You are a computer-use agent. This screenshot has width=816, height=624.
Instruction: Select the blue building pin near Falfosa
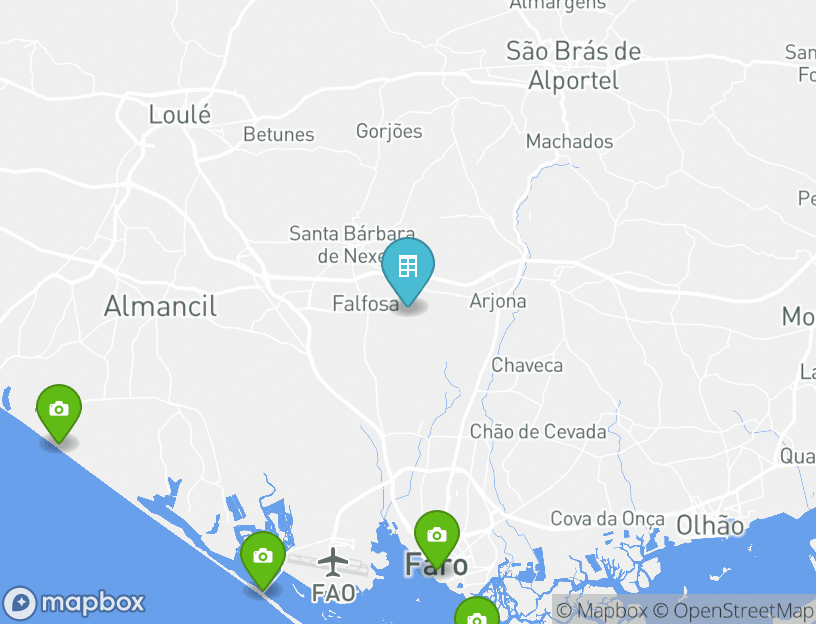(x=408, y=268)
